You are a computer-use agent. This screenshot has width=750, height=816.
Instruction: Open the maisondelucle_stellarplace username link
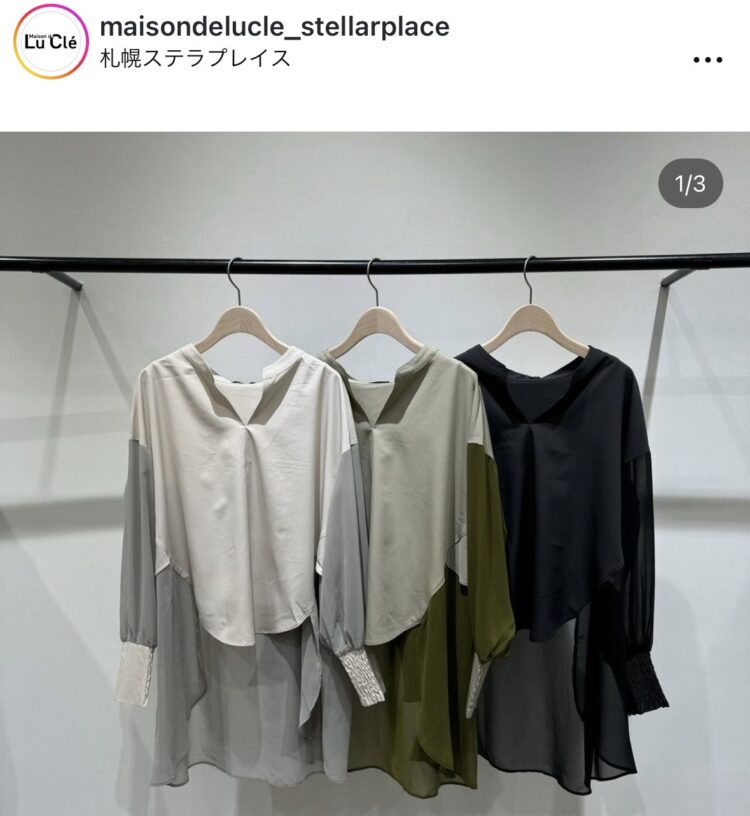pos(274,27)
